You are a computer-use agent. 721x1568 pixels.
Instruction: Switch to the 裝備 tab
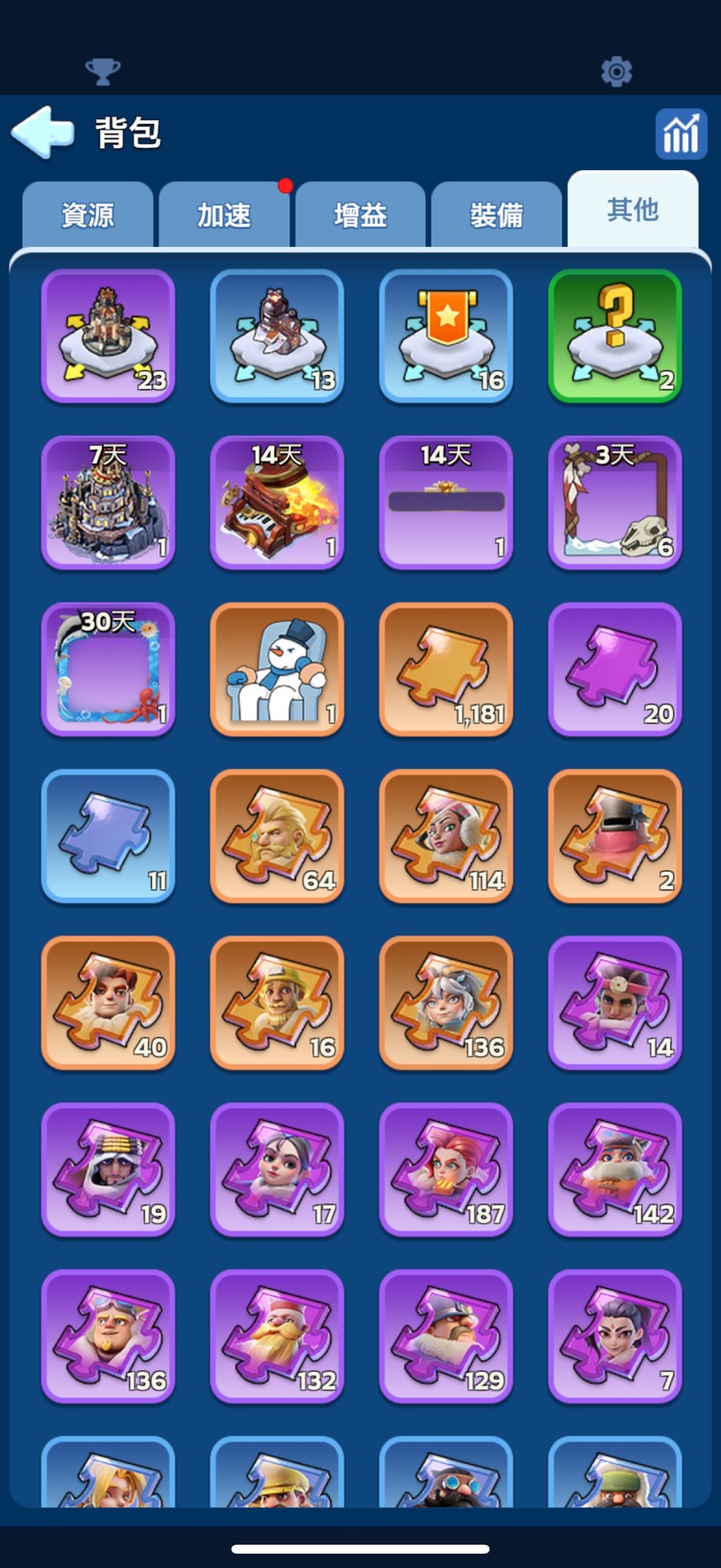pyautogui.click(x=496, y=214)
